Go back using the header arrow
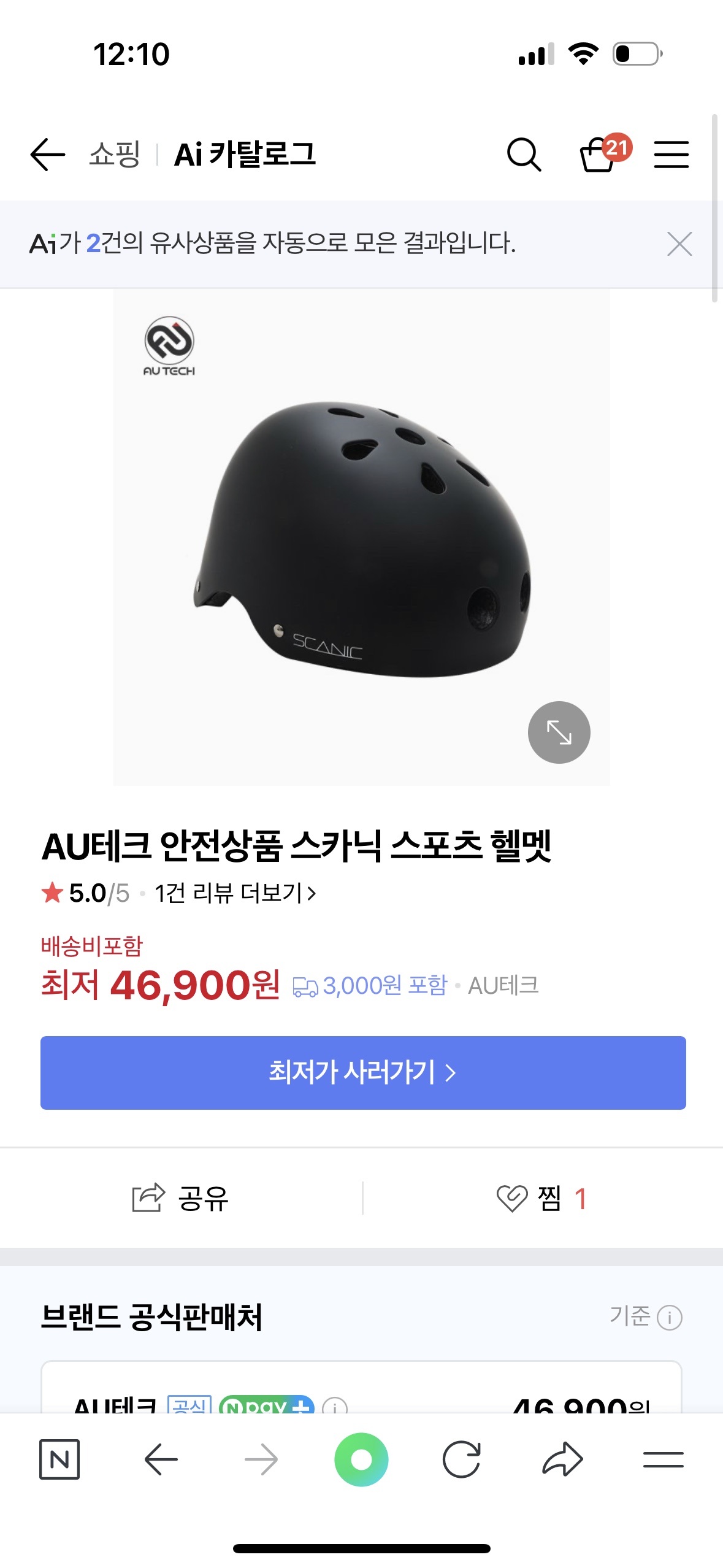 tap(47, 154)
